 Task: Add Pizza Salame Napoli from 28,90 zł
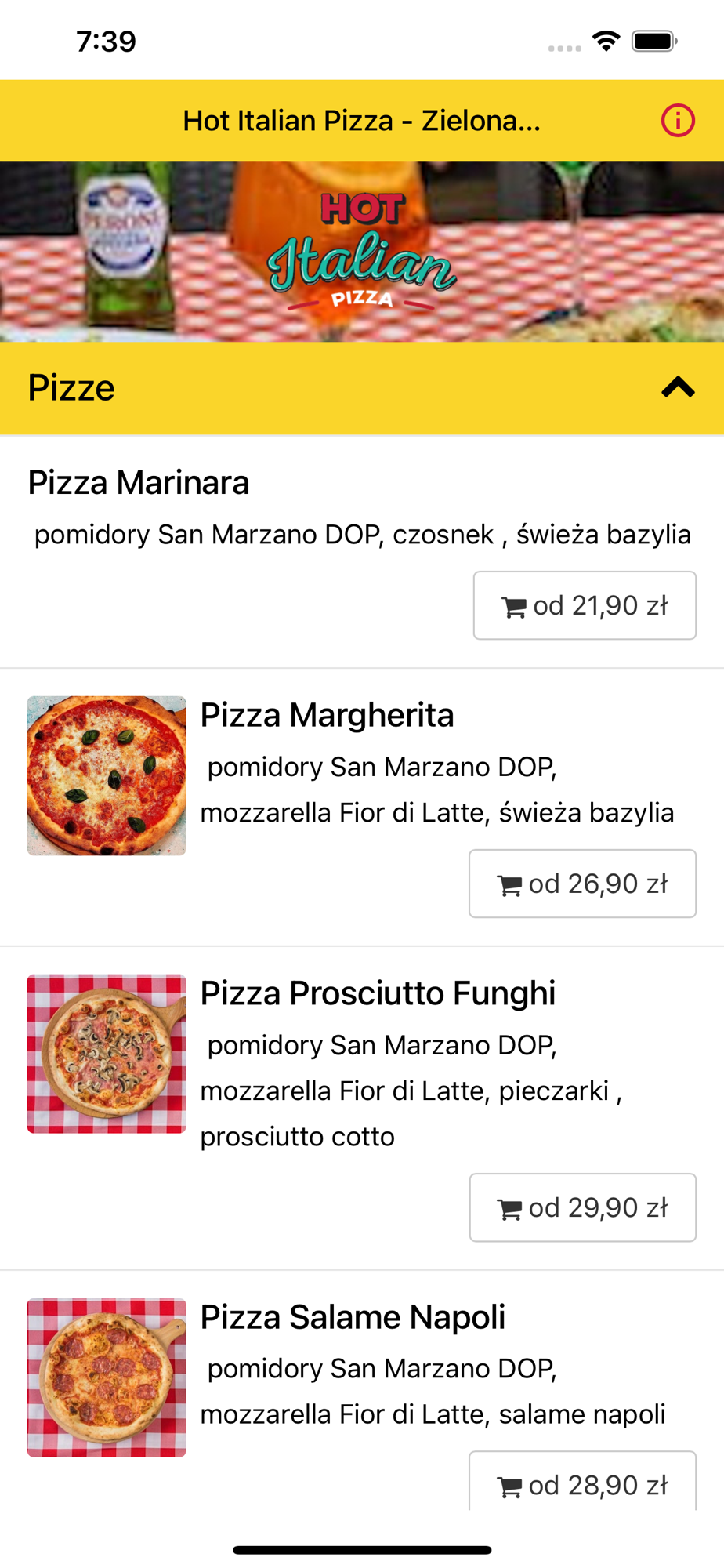point(582,1483)
